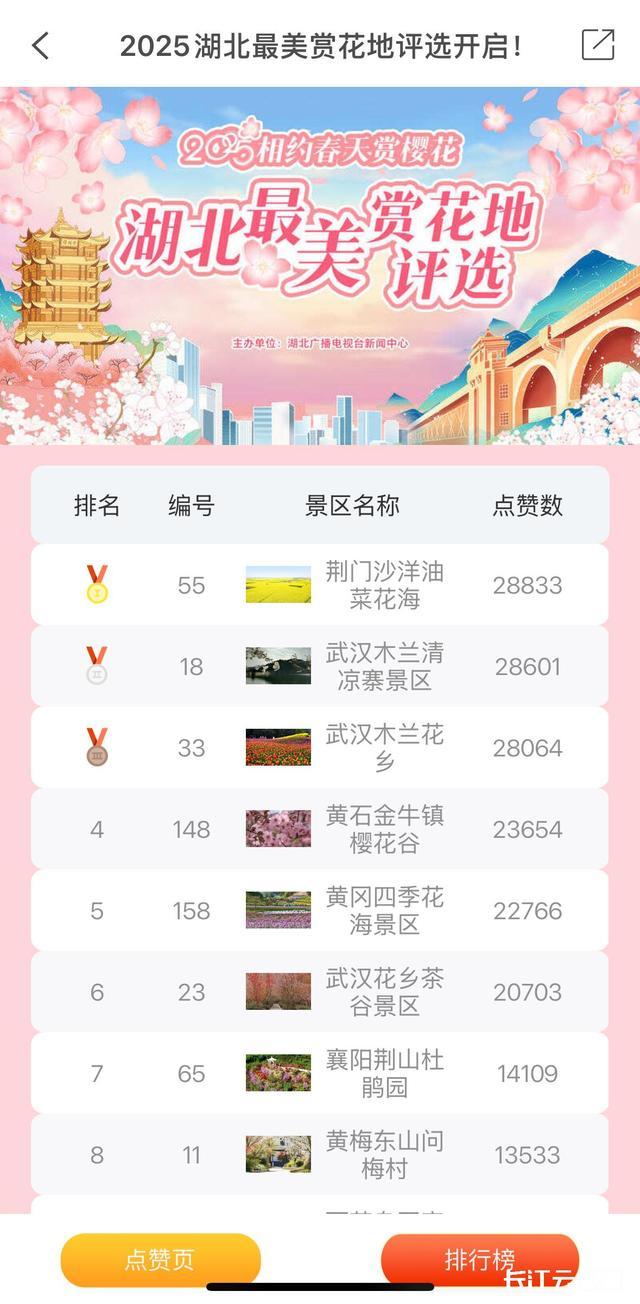The height and width of the screenshot is (1304, 640).
Task: Open the 黄冈四季花海景区 row
Action: [x=384, y=911]
